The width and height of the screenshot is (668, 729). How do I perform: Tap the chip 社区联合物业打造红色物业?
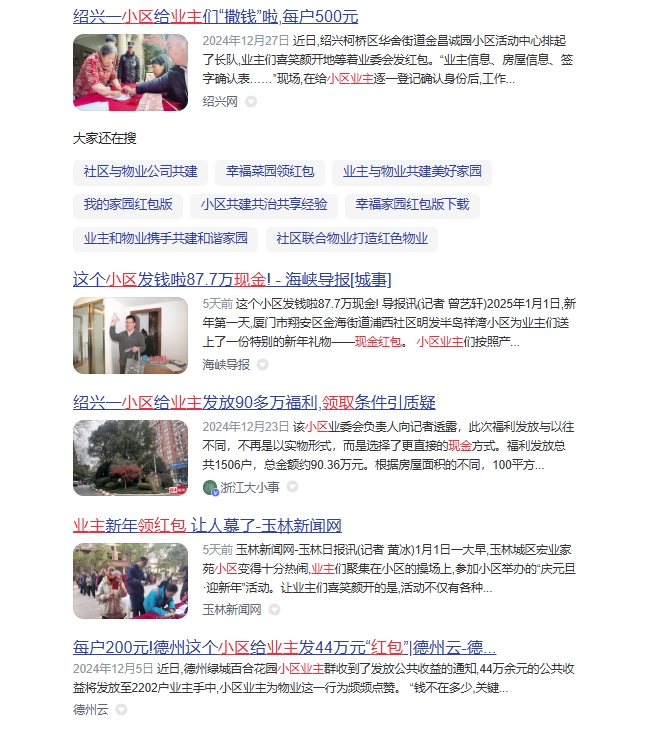click(x=351, y=238)
